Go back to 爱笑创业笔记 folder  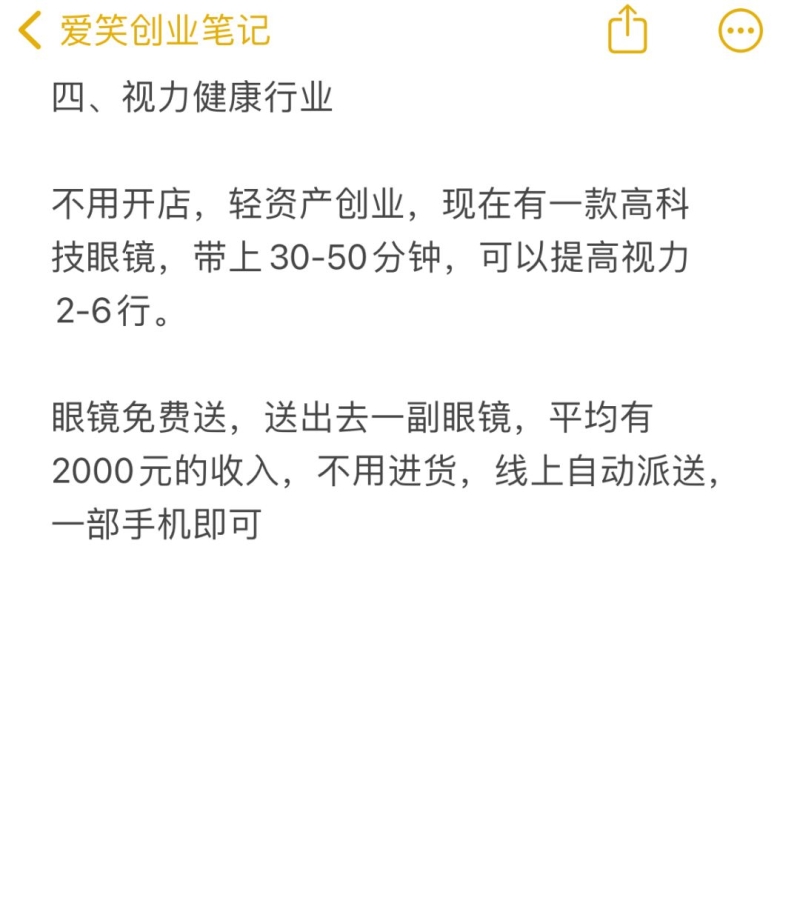pos(145,30)
